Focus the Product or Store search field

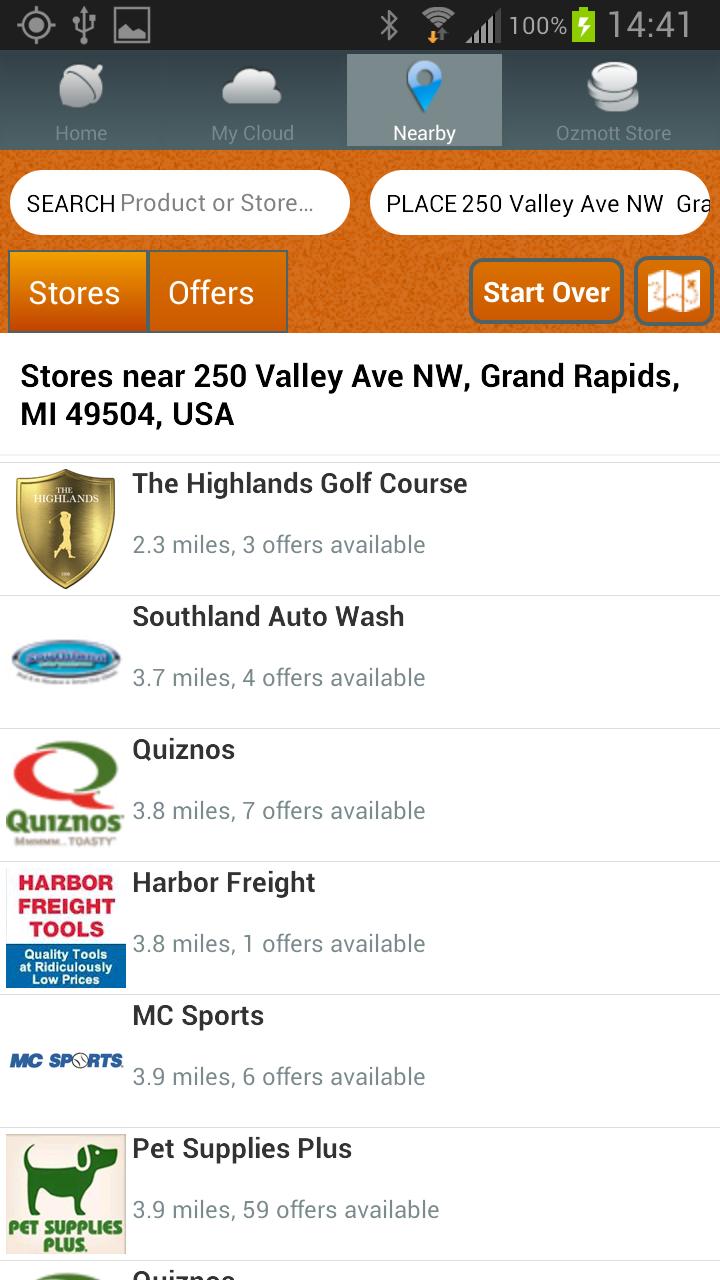pyautogui.click(x=180, y=203)
